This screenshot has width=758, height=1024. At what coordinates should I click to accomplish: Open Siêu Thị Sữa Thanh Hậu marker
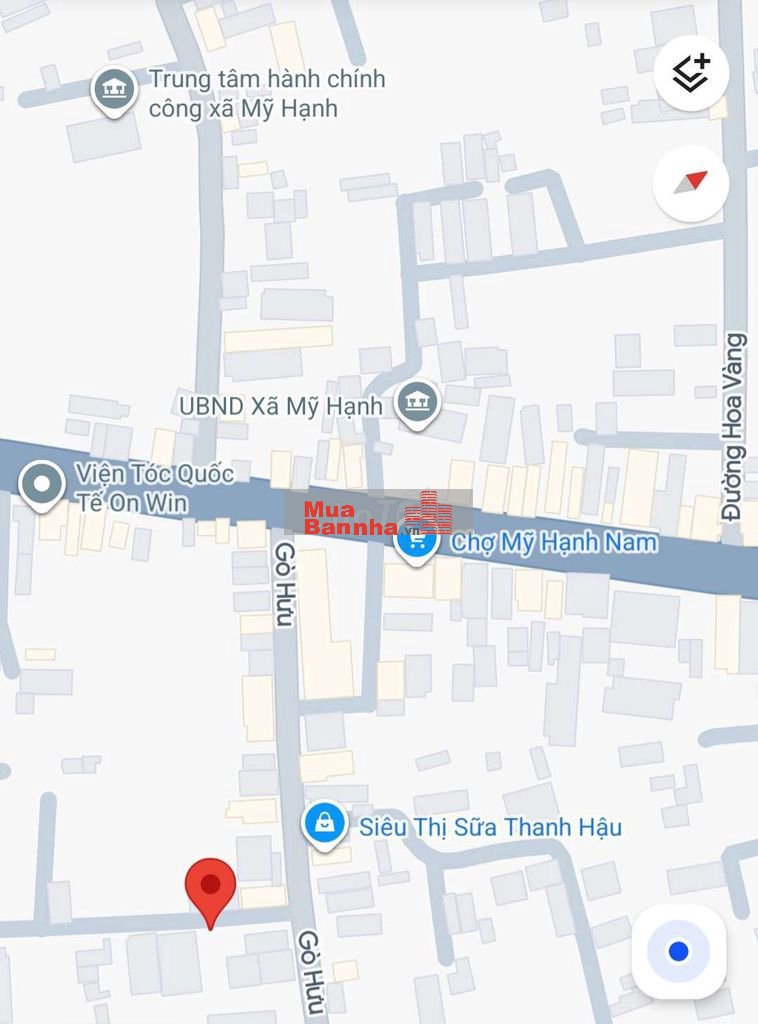(x=325, y=825)
